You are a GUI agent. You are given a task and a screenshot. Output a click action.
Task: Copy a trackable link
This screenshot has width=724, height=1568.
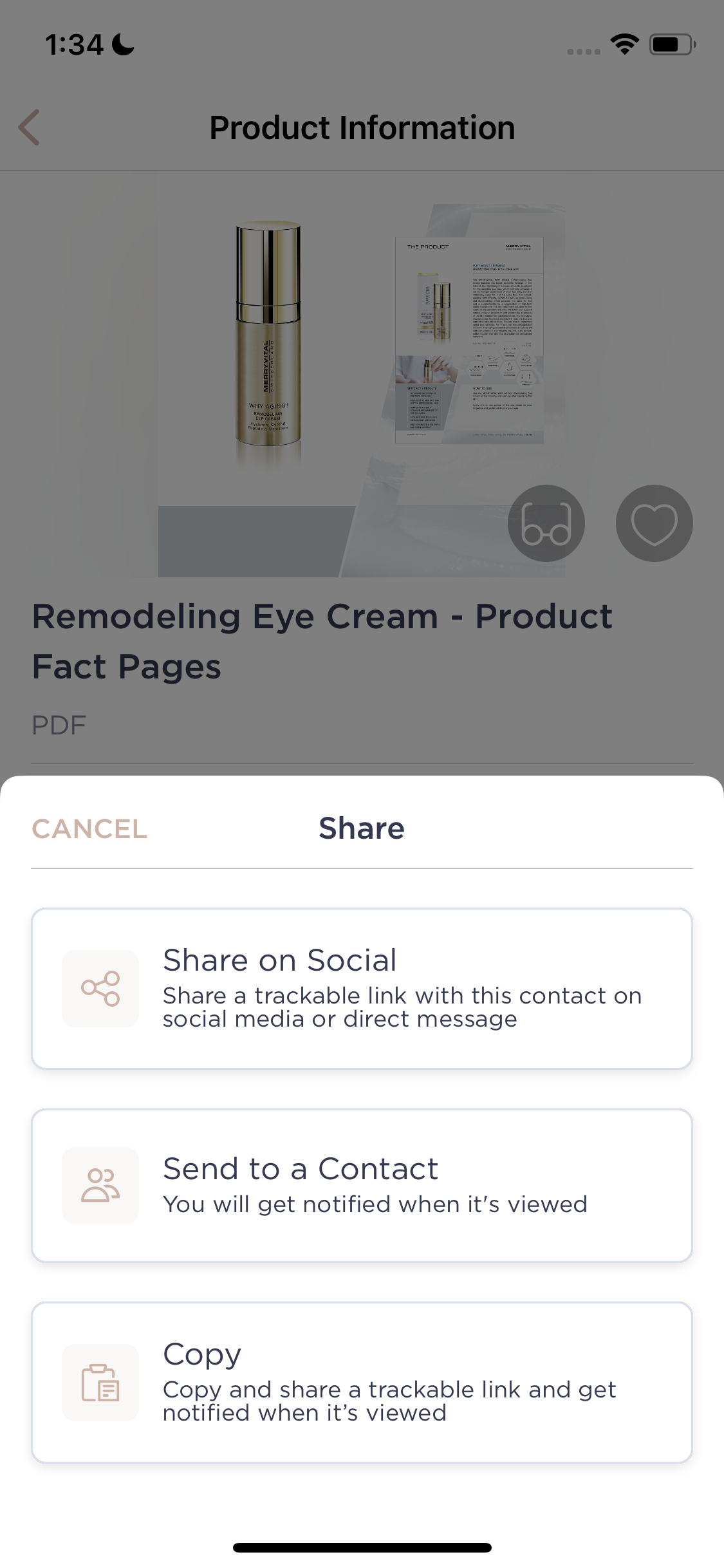(x=362, y=1382)
